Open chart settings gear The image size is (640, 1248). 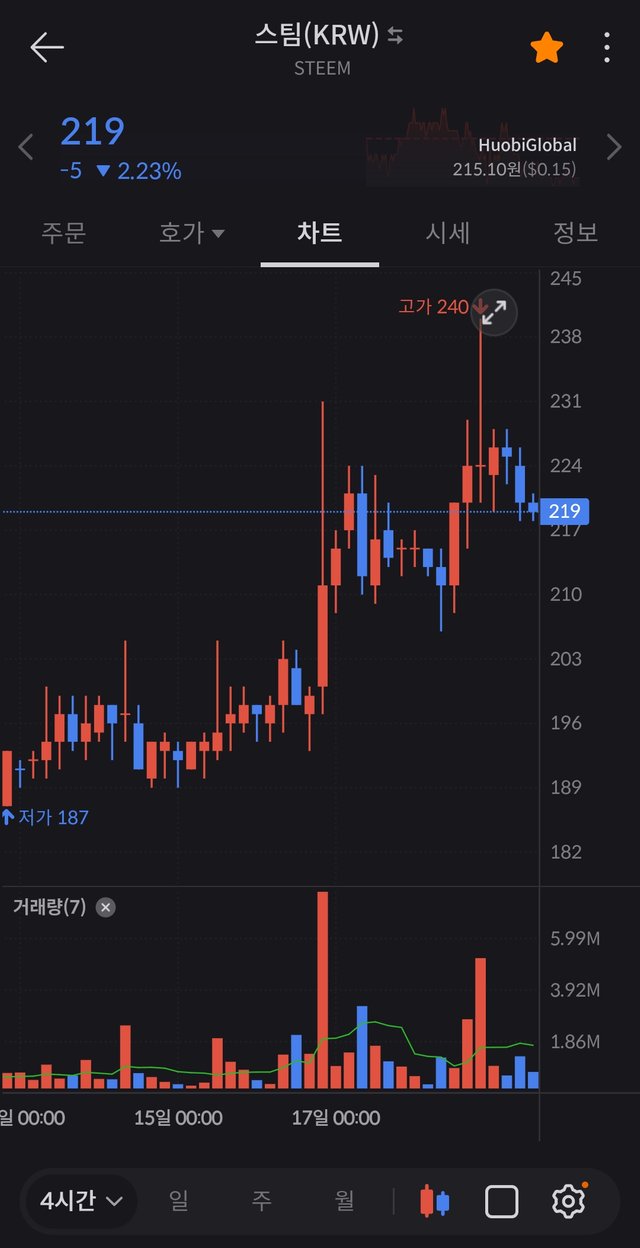click(568, 1200)
